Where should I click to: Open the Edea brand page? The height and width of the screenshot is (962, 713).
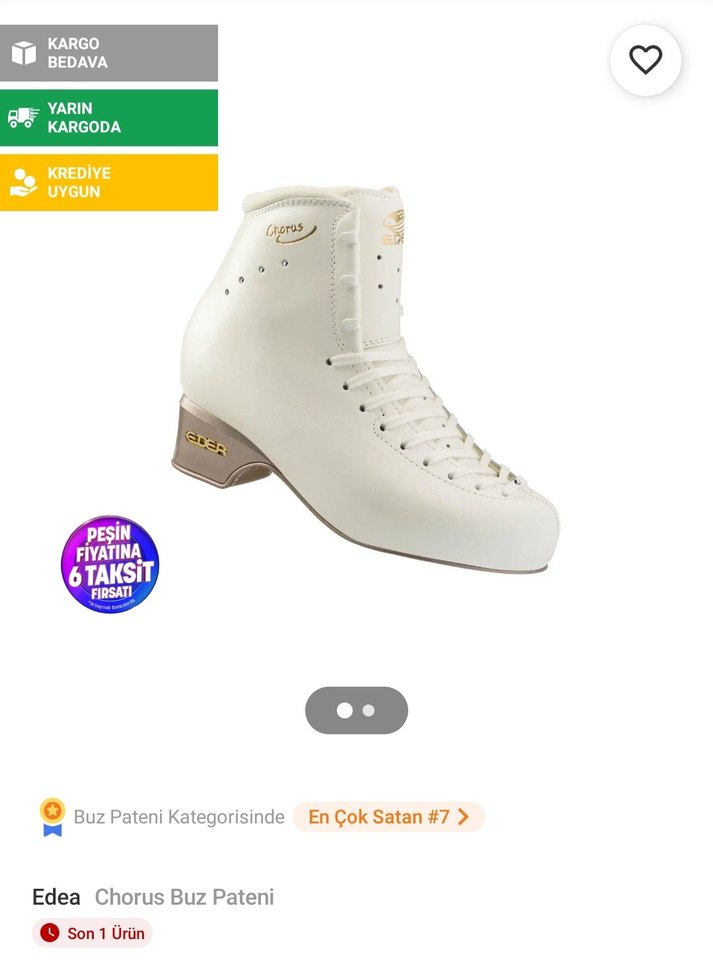tap(56, 897)
